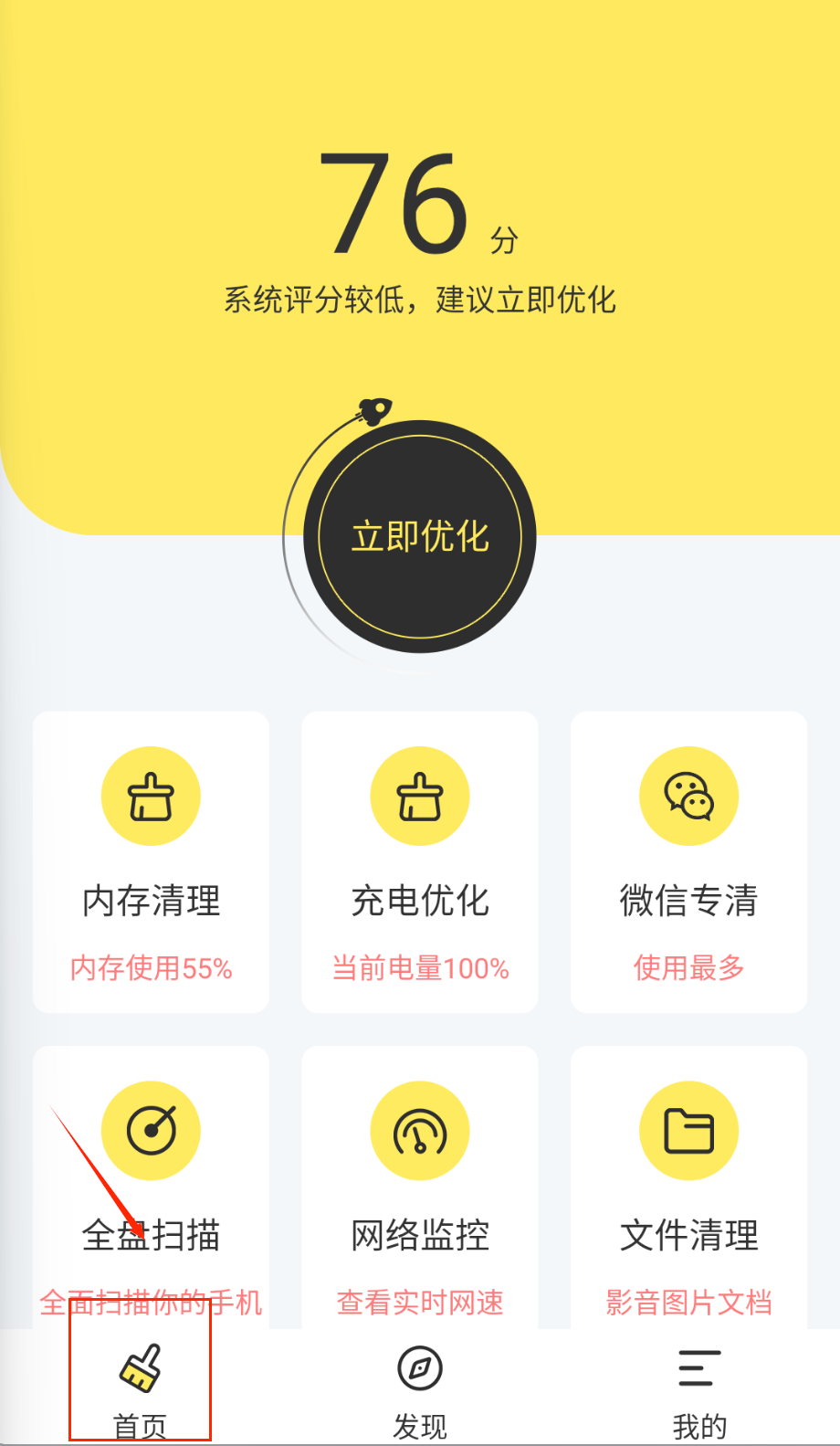This screenshot has height=1446, width=840.
Task: Open 文件清理 file cleaning card
Action: (x=688, y=1187)
